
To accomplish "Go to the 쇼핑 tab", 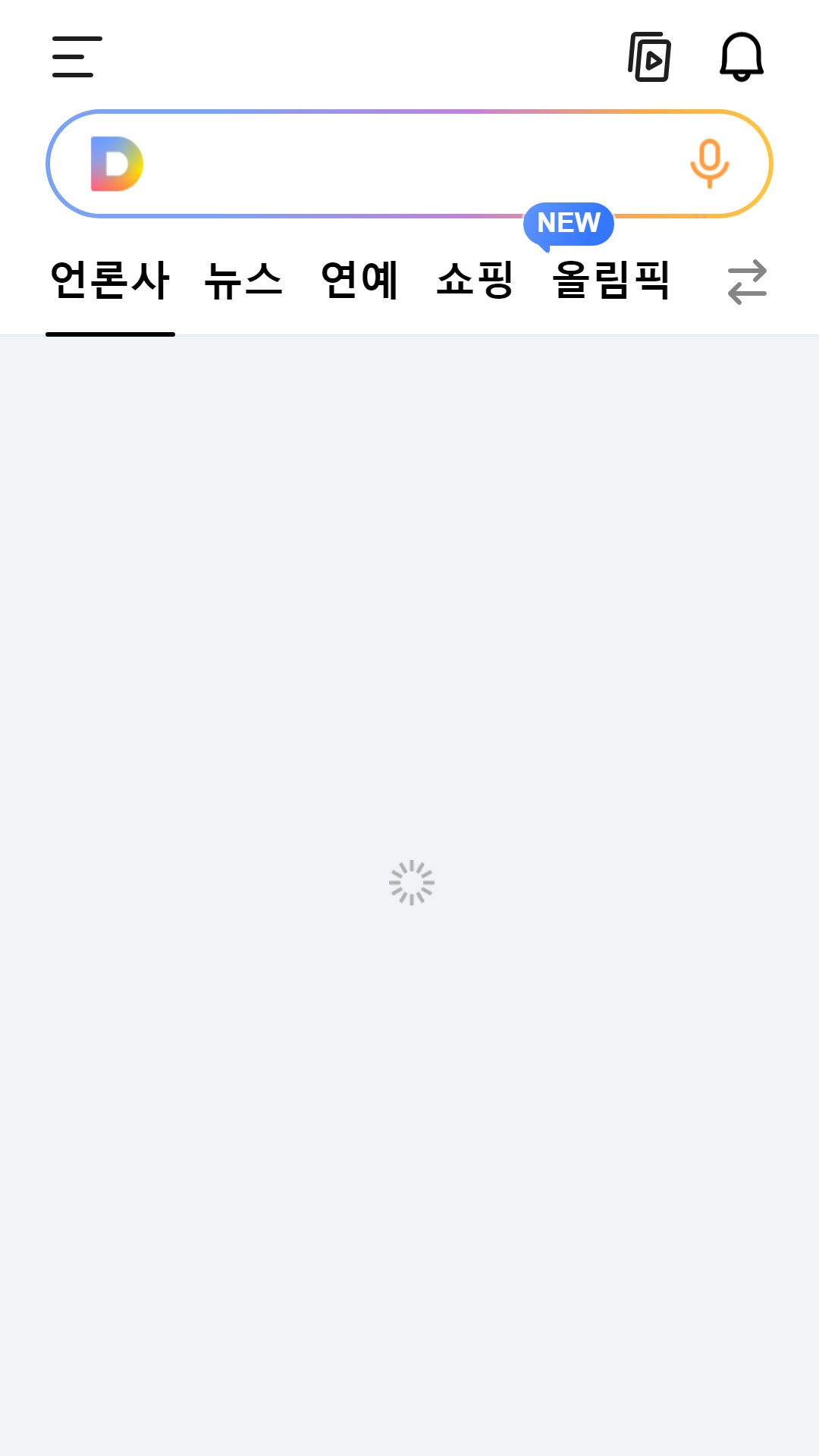I will pyautogui.click(x=475, y=281).
